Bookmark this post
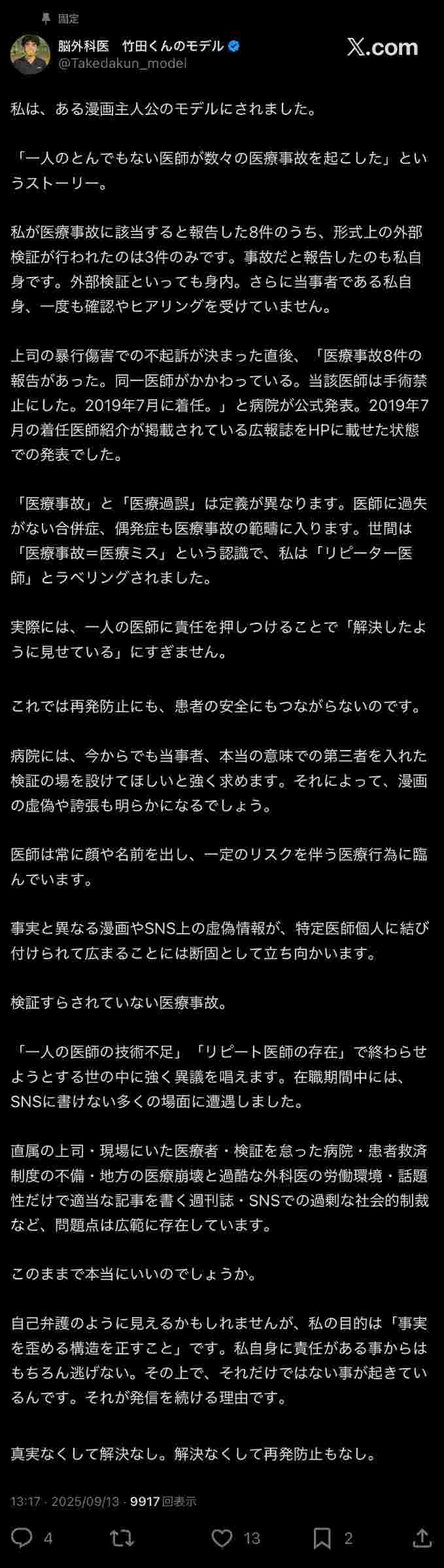The image size is (444, 1568). click(x=322, y=1538)
